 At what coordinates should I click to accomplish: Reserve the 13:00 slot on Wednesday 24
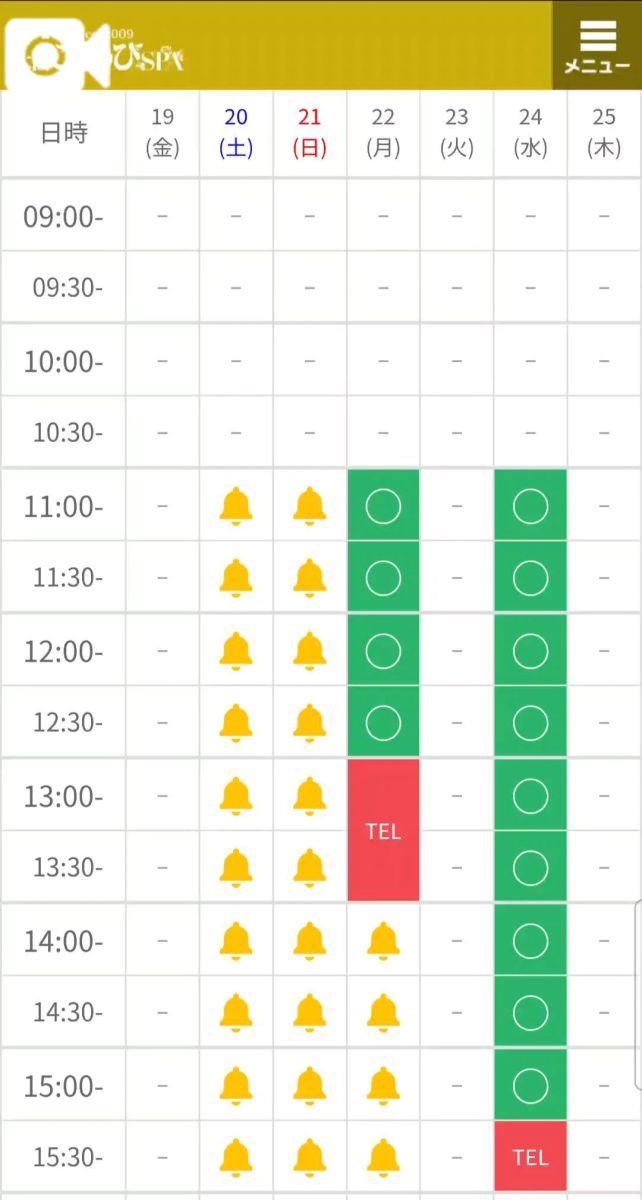pos(530,796)
